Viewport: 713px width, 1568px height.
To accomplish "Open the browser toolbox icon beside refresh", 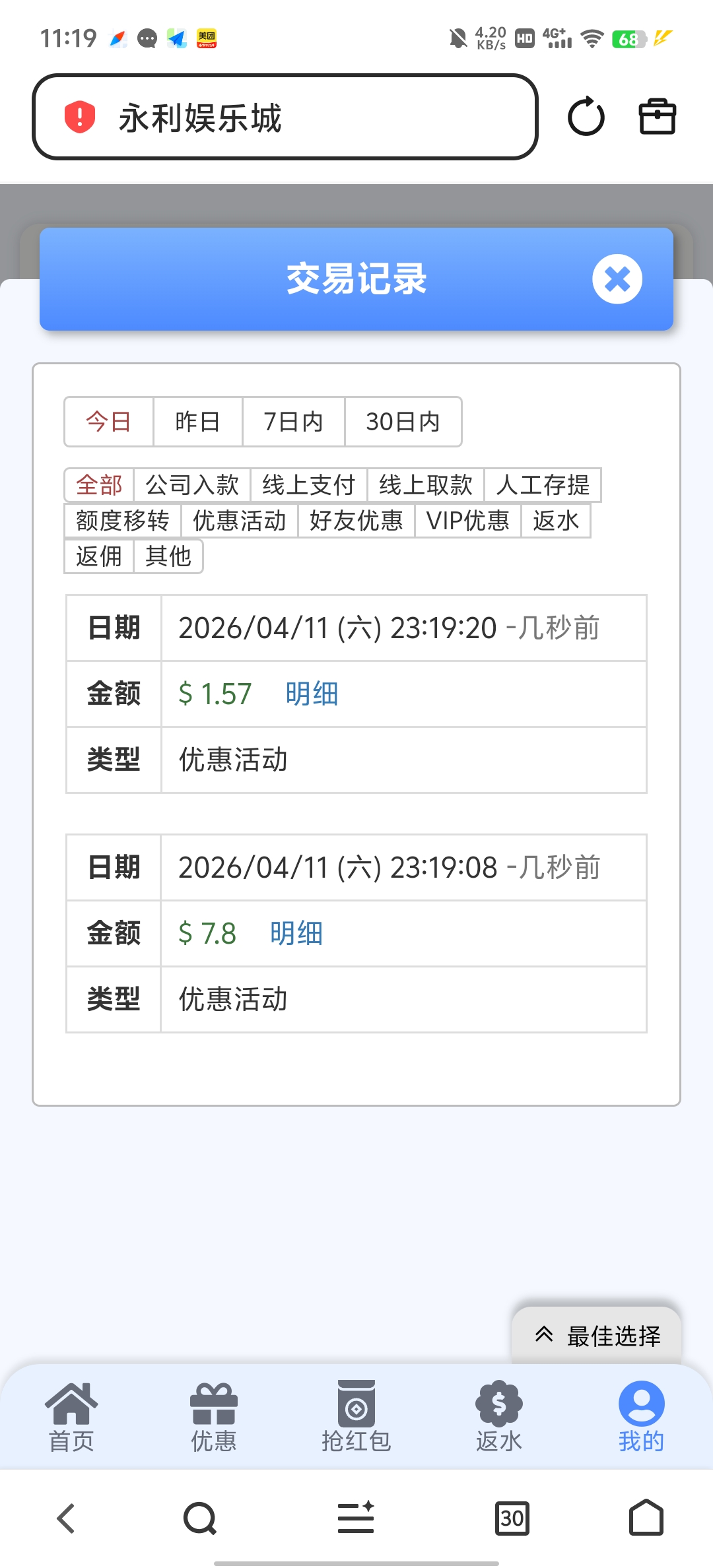I will [657, 116].
